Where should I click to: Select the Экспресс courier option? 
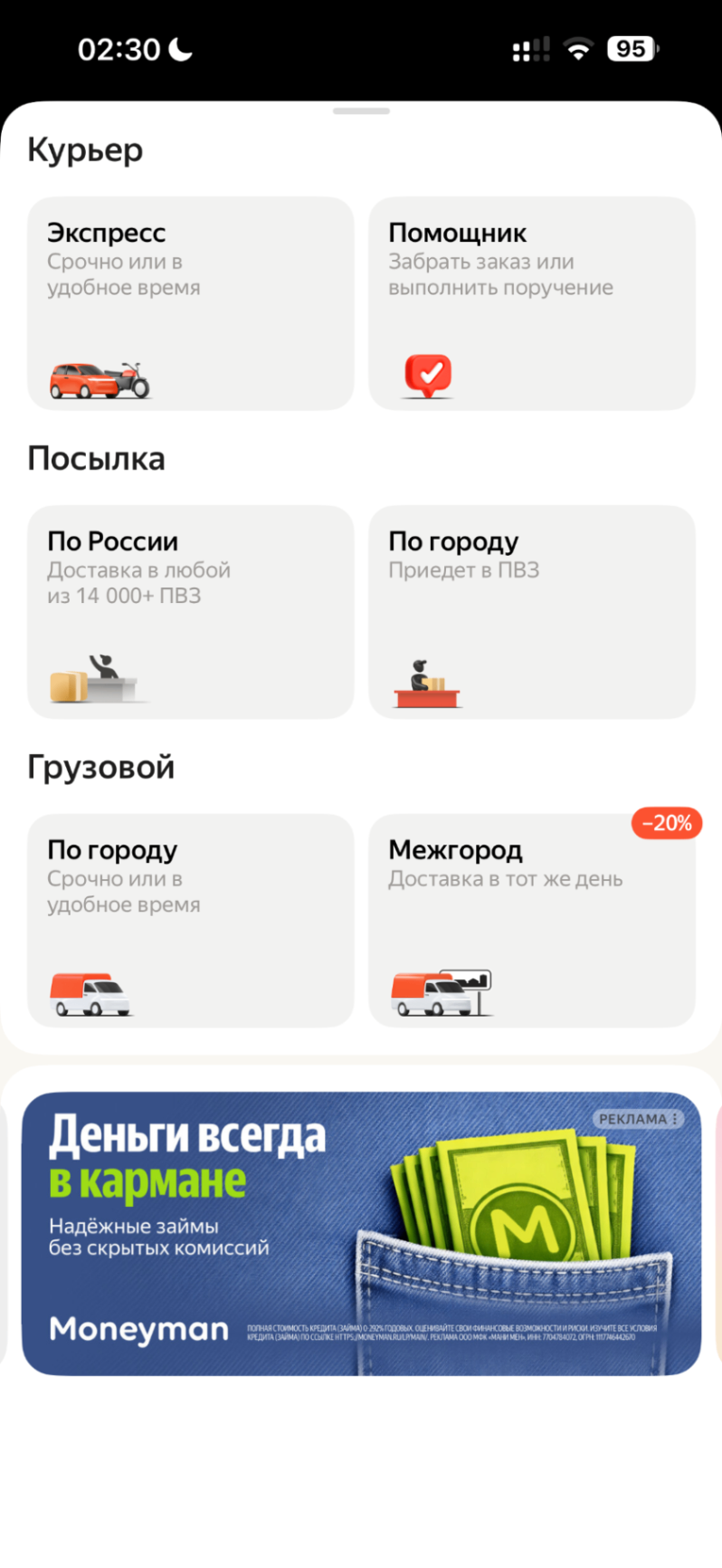(x=190, y=303)
